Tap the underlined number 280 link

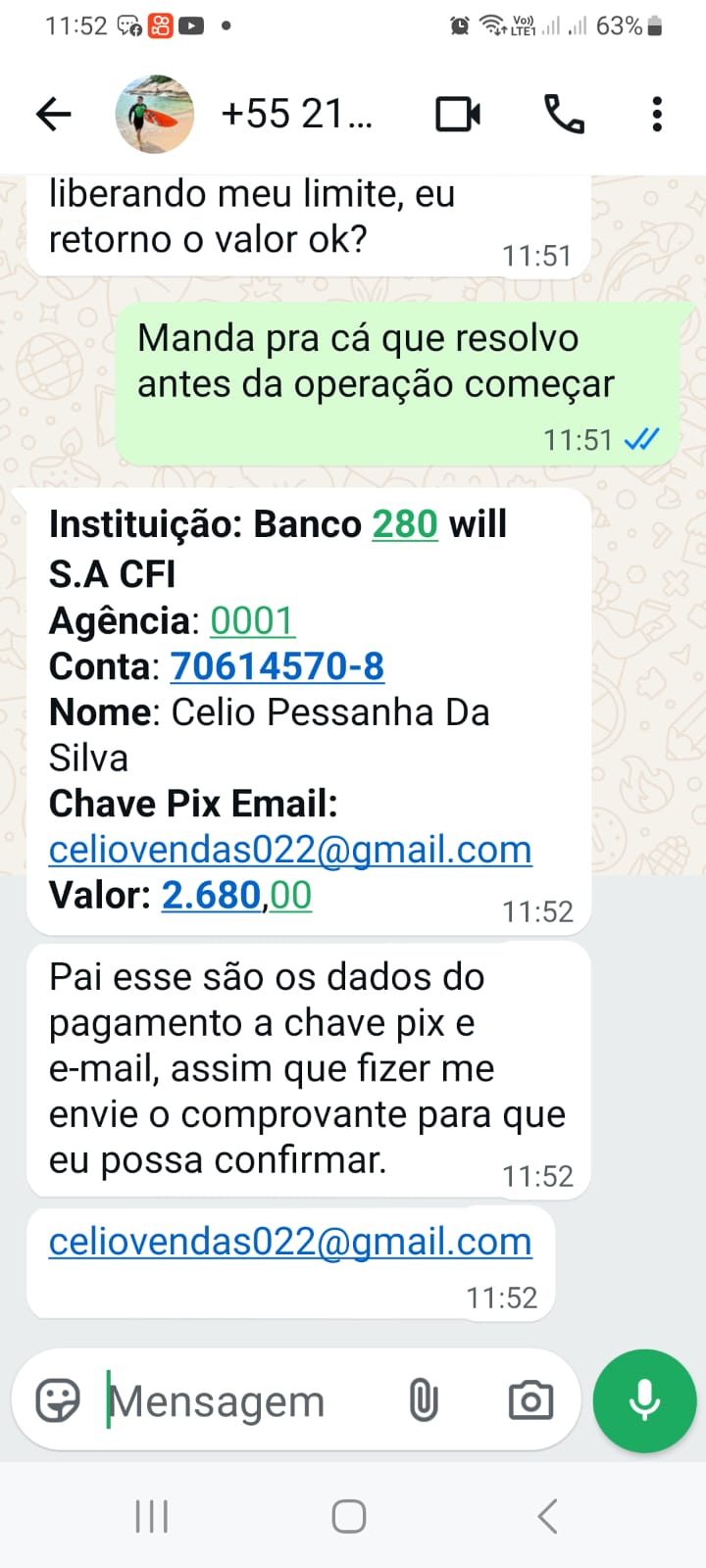404,524
